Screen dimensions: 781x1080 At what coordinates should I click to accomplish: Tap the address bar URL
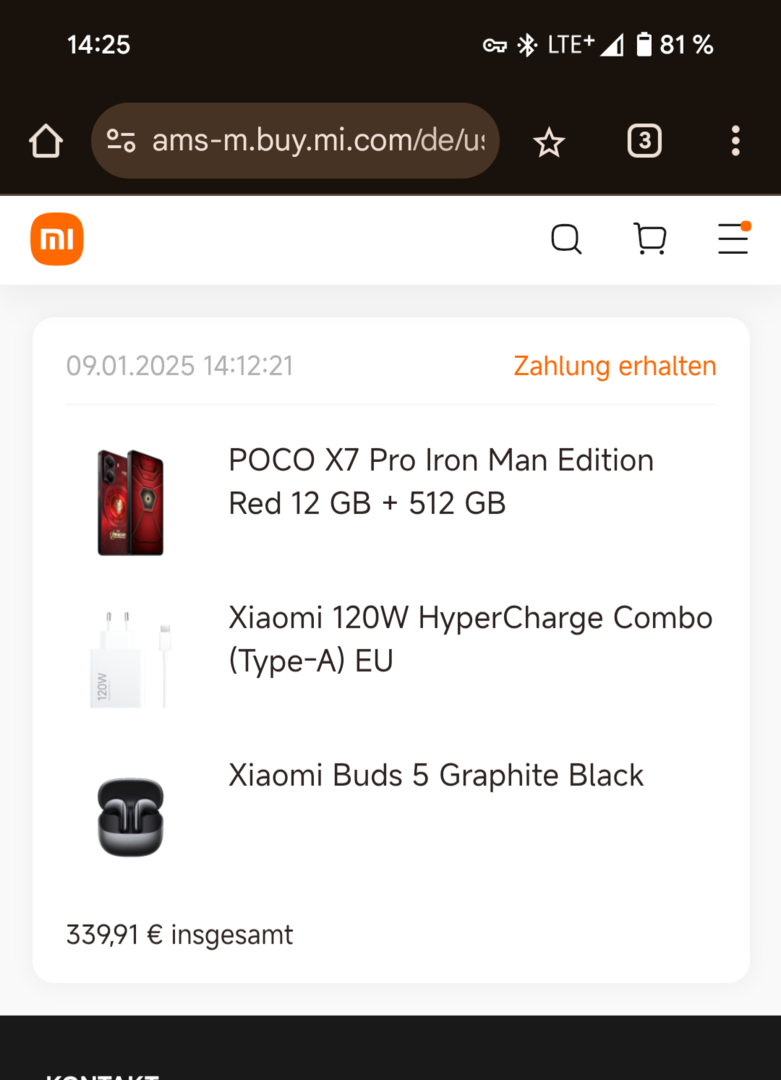[x=316, y=141]
